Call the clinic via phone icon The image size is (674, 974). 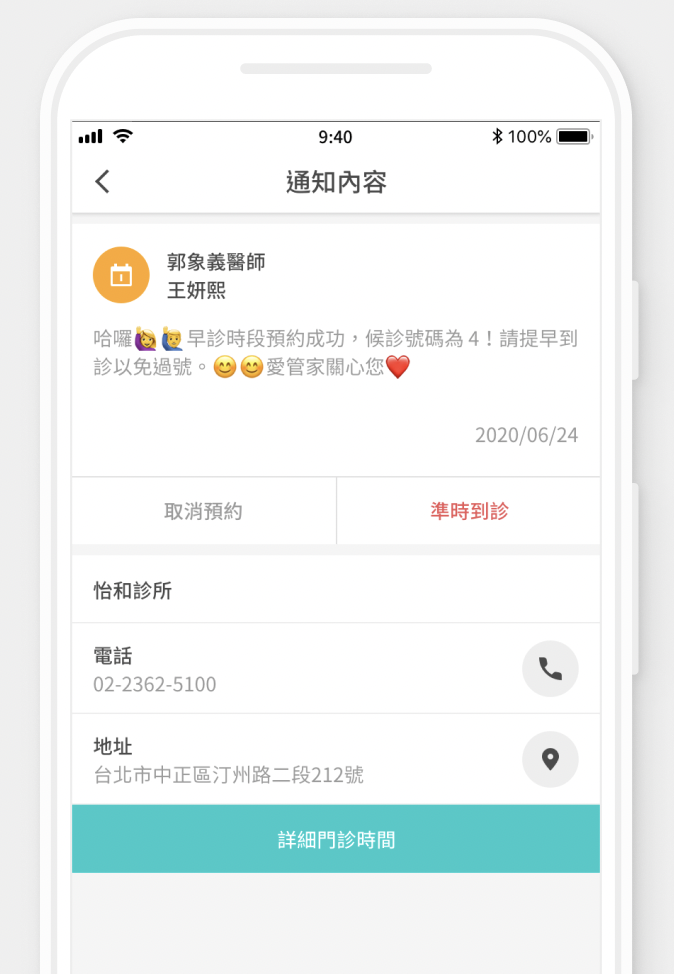pos(550,669)
